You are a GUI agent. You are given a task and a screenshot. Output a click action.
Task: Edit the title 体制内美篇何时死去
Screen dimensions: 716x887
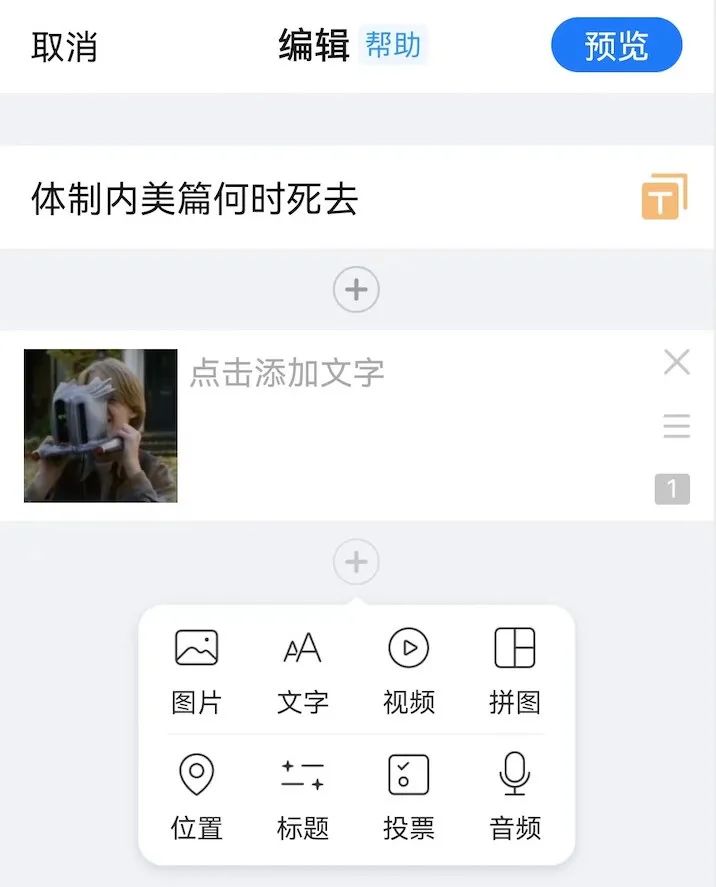pyautogui.click(x=195, y=199)
